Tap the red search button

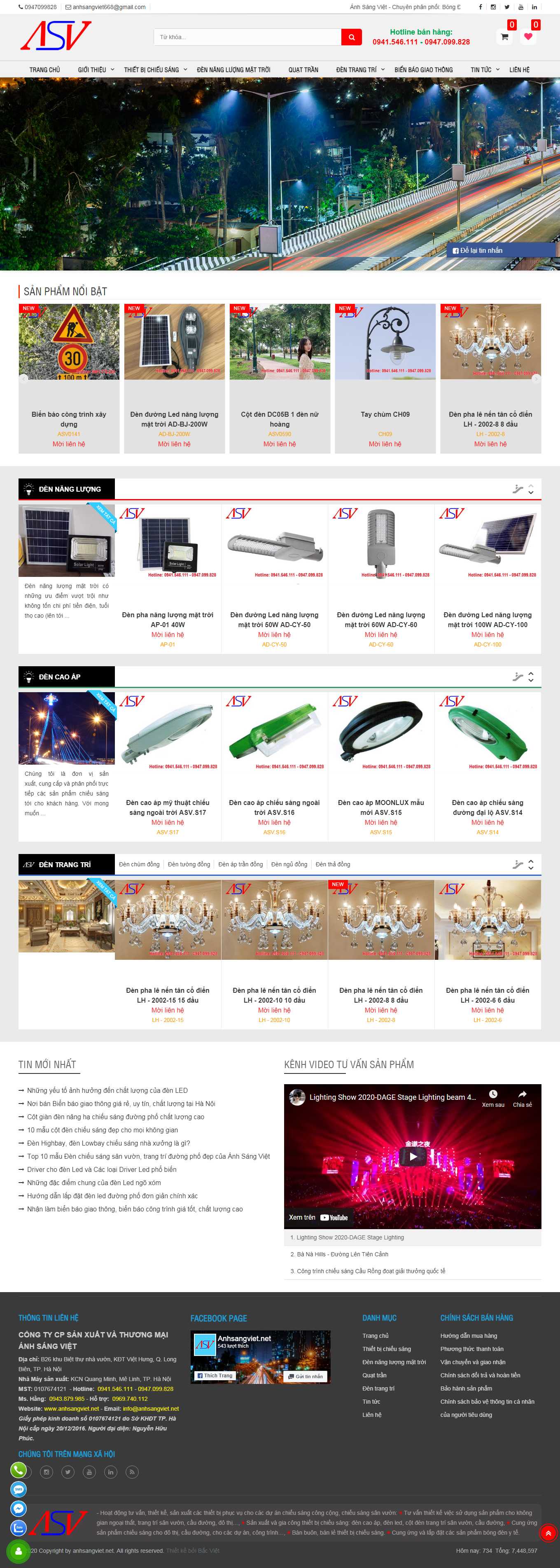(351, 37)
